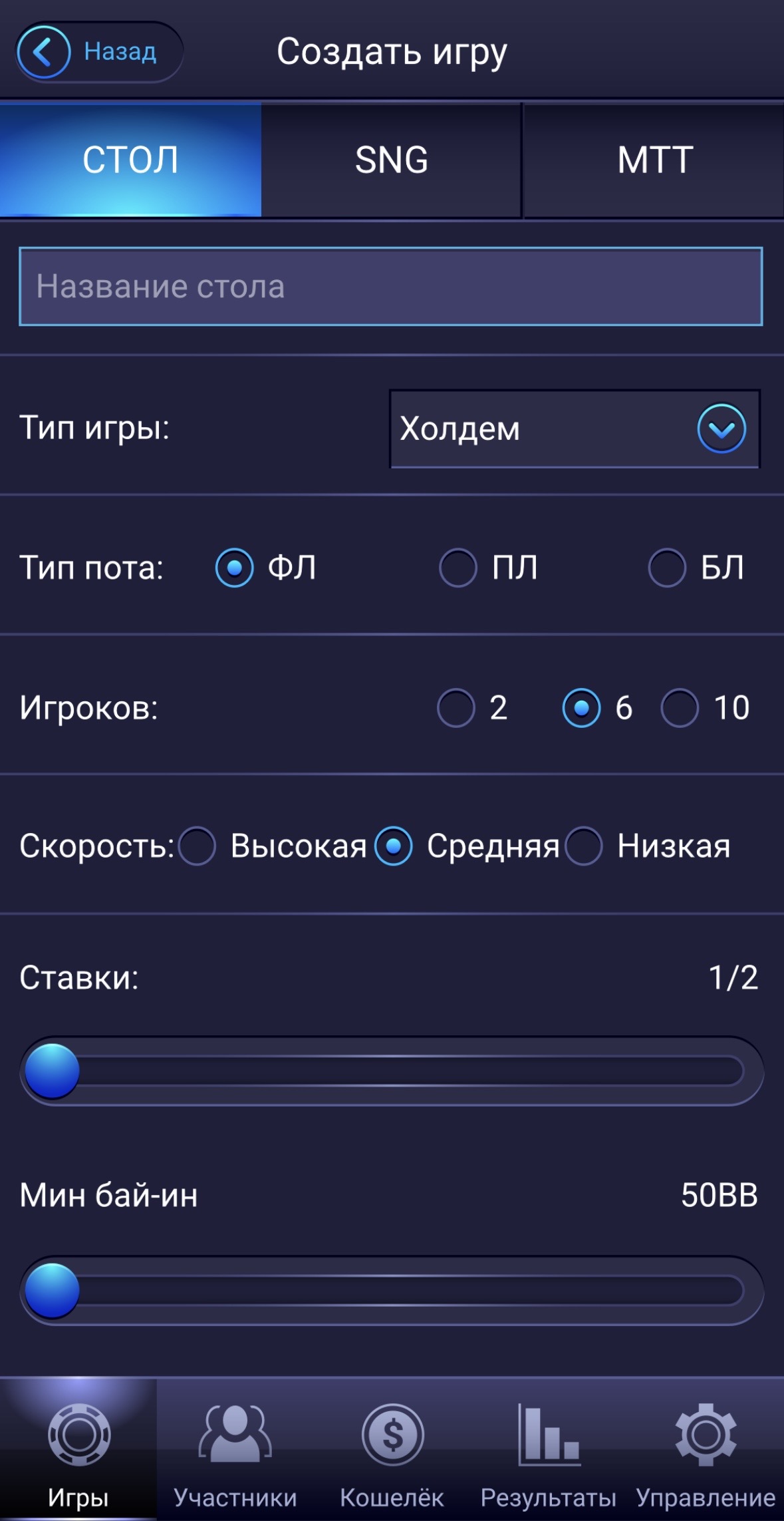
Task: Click the back arrow icon next to Назад
Action: 45,50
